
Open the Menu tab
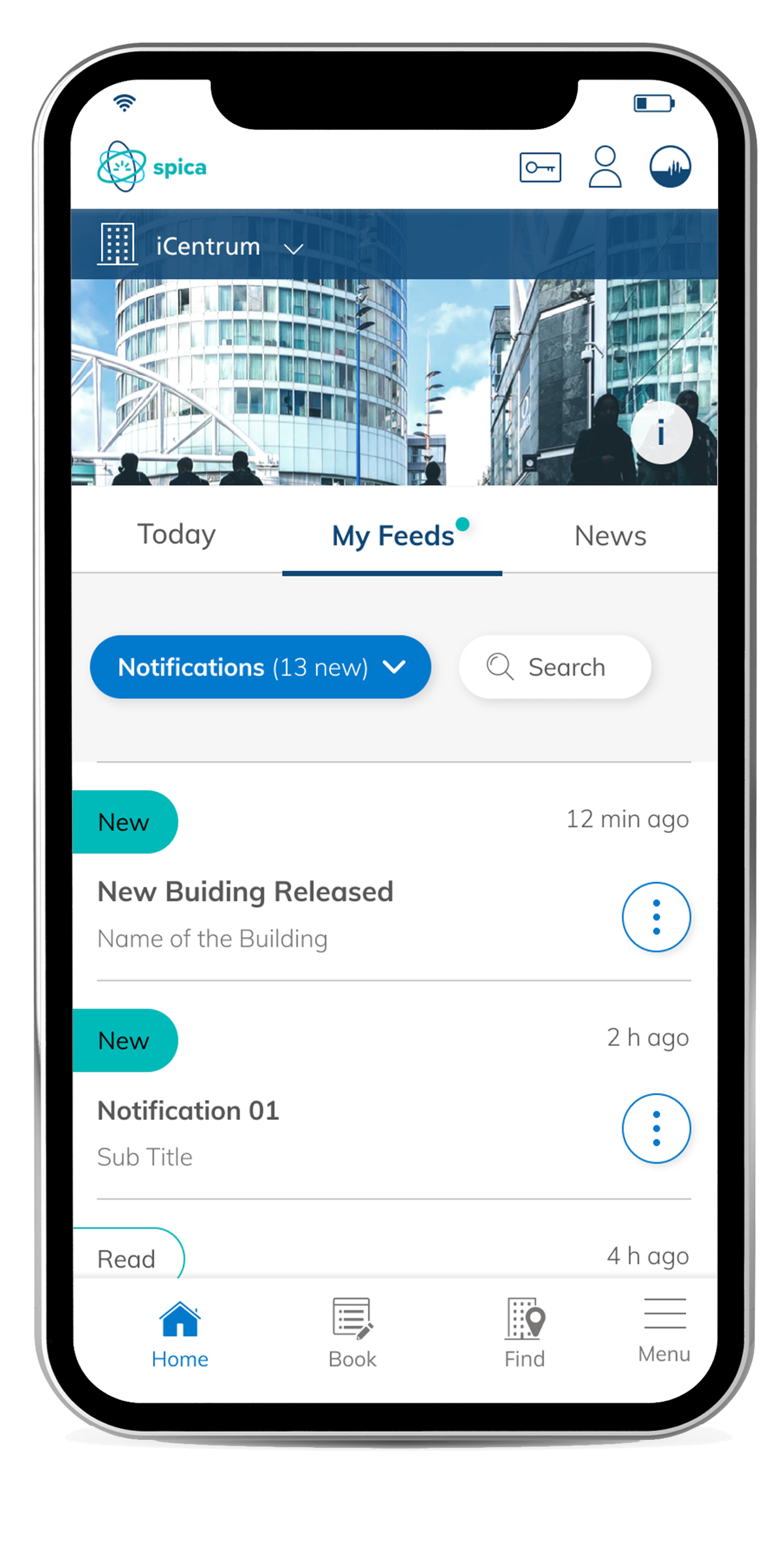(x=664, y=1331)
